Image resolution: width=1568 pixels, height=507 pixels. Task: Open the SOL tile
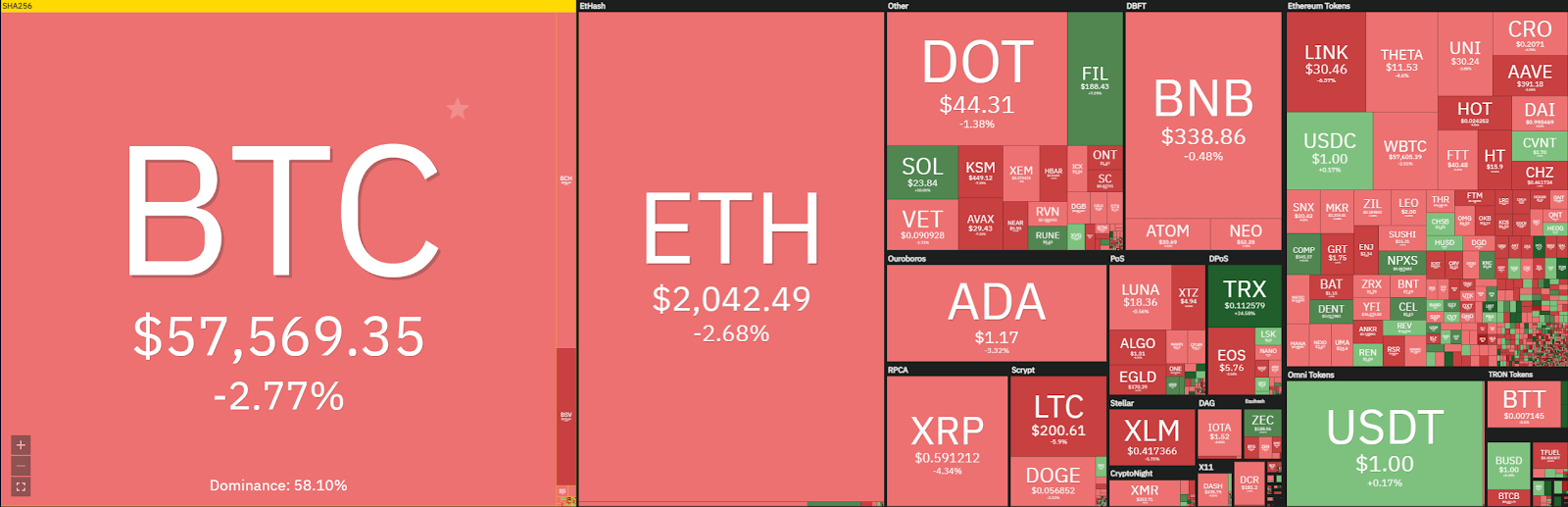click(922, 172)
